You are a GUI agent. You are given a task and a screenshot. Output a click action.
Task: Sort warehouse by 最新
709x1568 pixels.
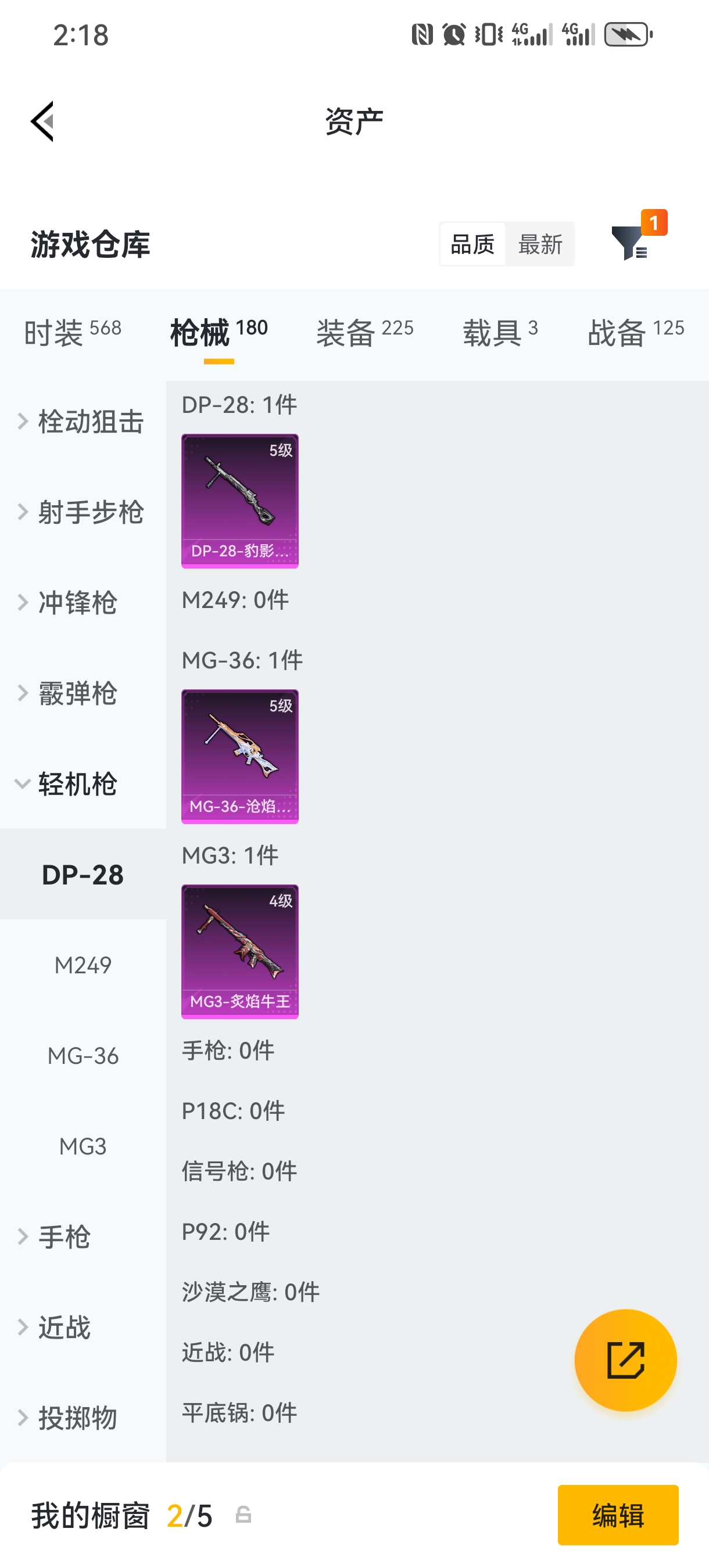pyautogui.click(x=540, y=244)
